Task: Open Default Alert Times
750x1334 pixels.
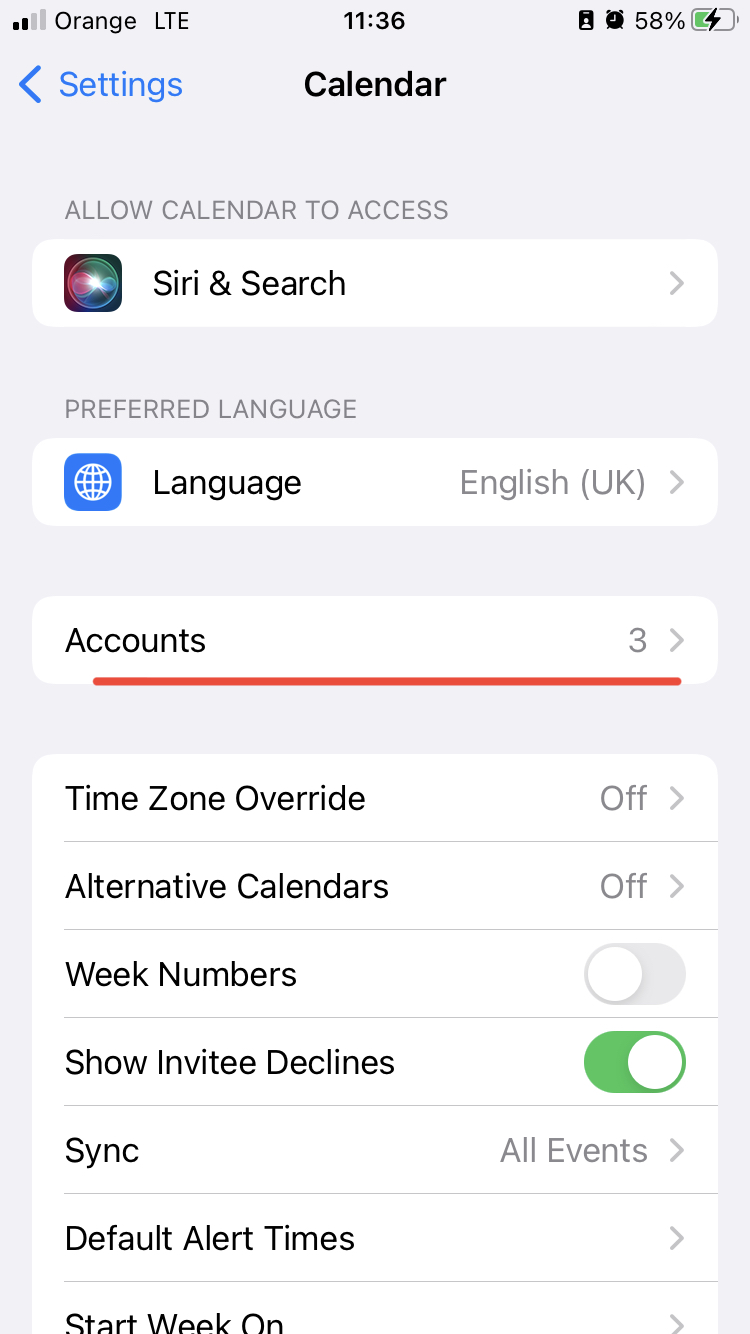Action: click(x=375, y=1238)
